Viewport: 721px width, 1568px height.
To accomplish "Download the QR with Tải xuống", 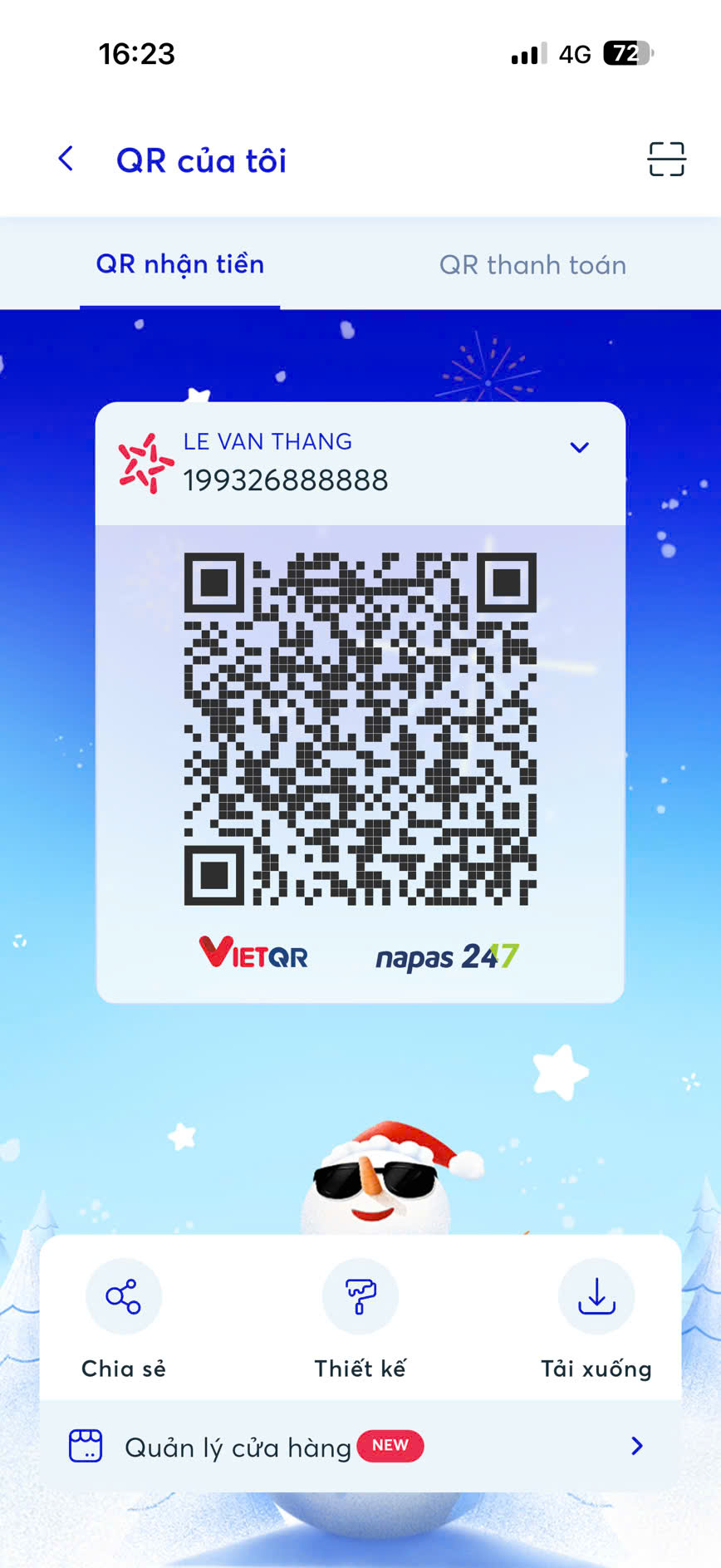I will (596, 1296).
